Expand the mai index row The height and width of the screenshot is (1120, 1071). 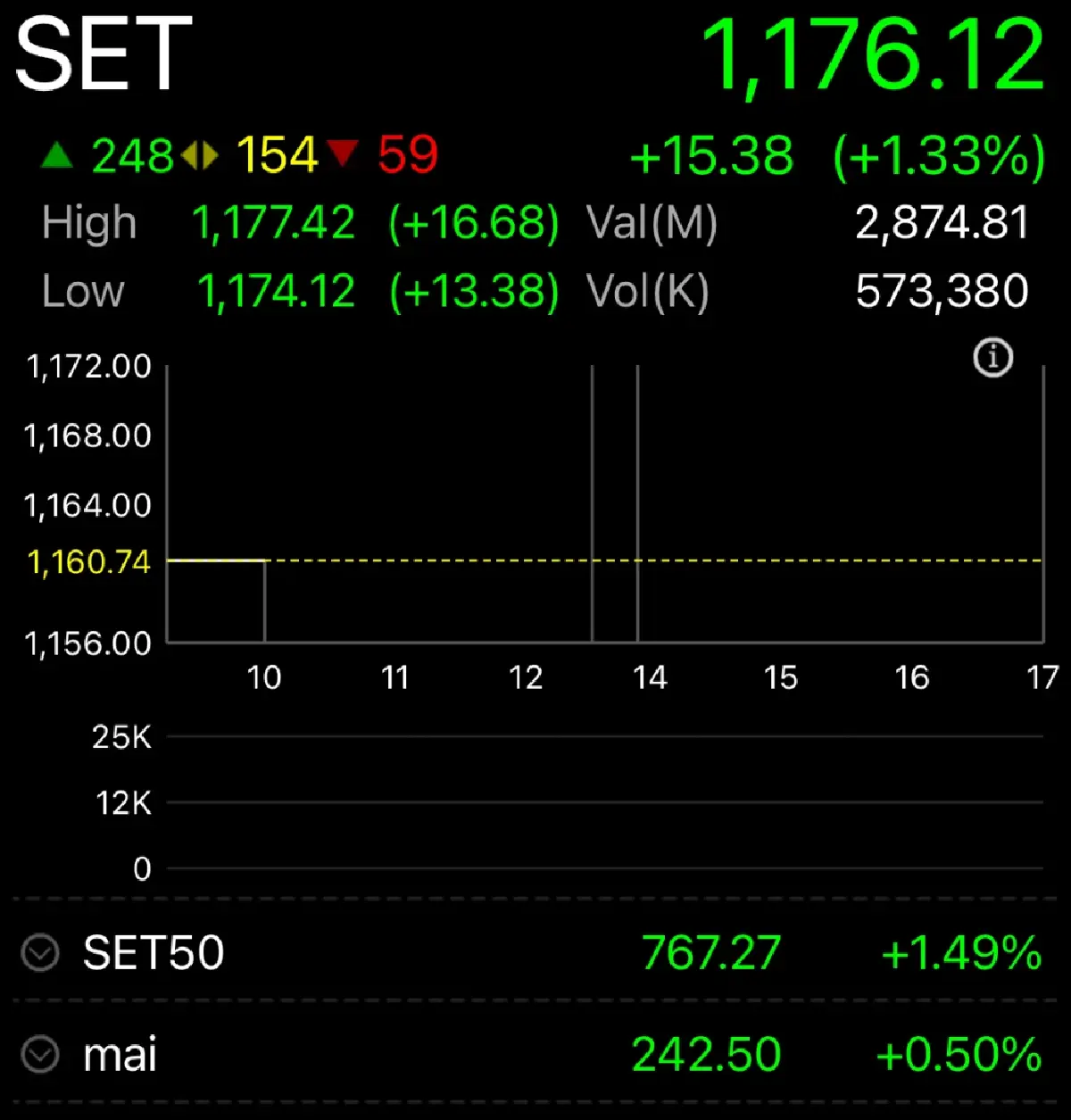pyautogui.click(x=40, y=1054)
